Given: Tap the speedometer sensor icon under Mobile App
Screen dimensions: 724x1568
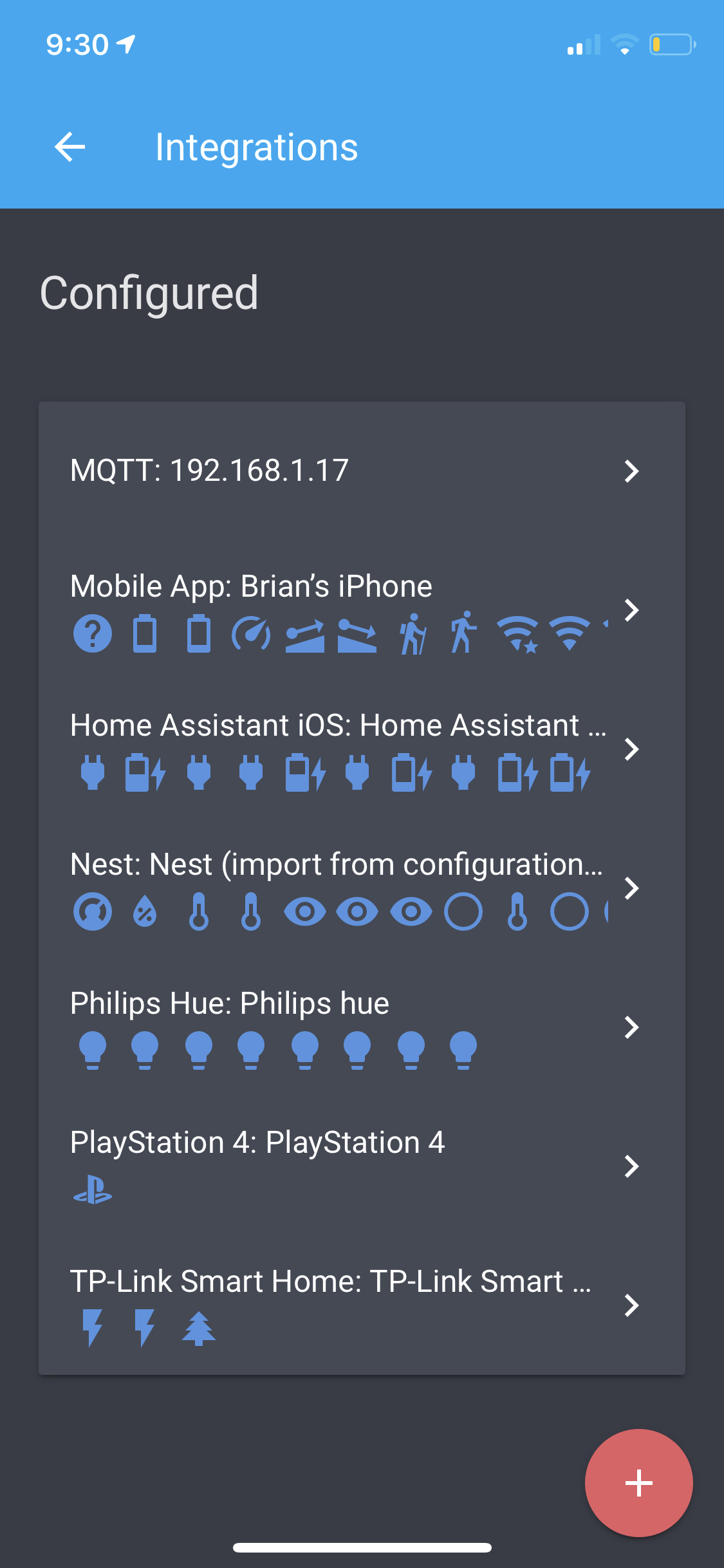Looking at the screenshot, I should tap(251, 634).
